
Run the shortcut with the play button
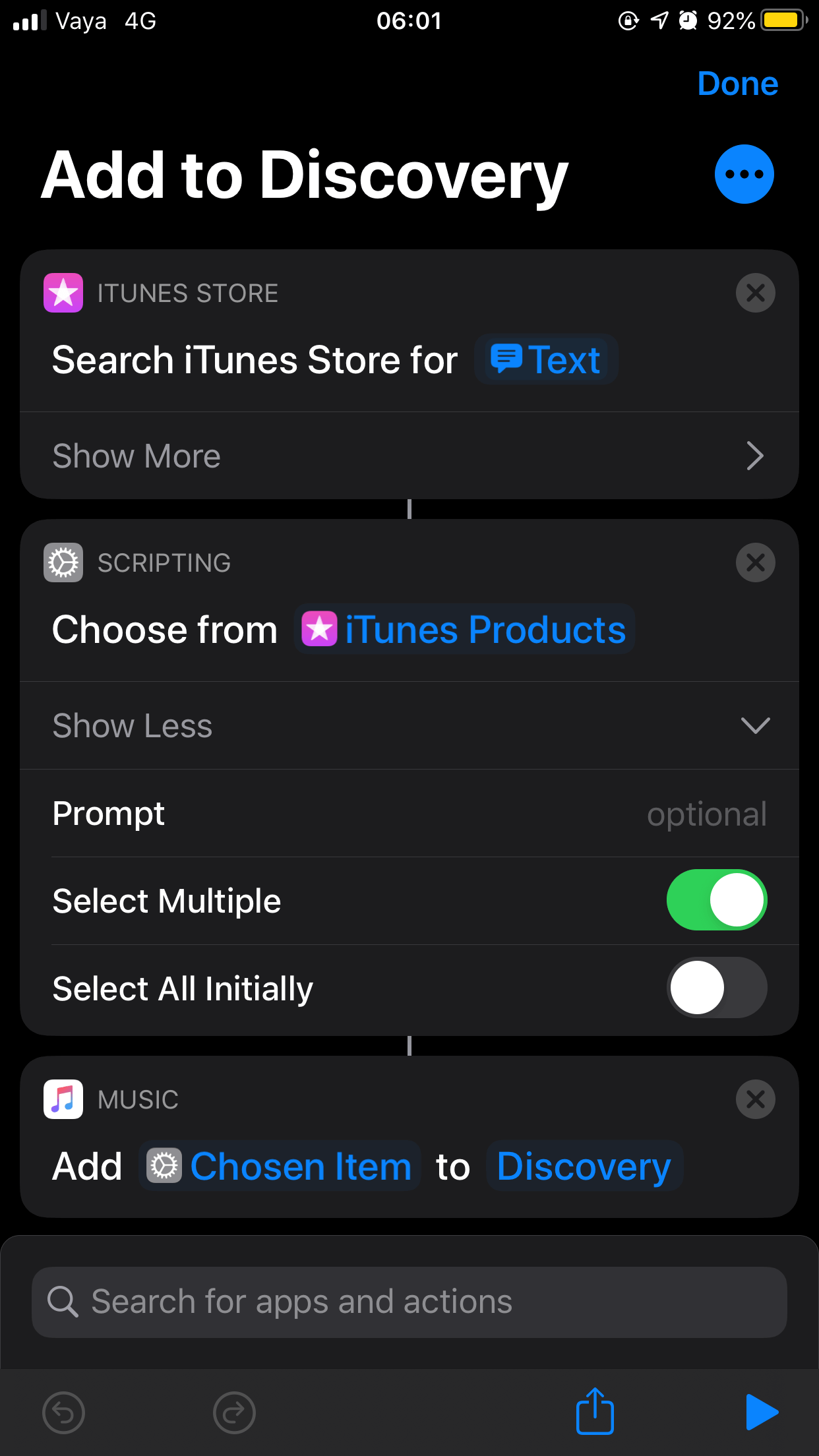(x=761, y=1412)
